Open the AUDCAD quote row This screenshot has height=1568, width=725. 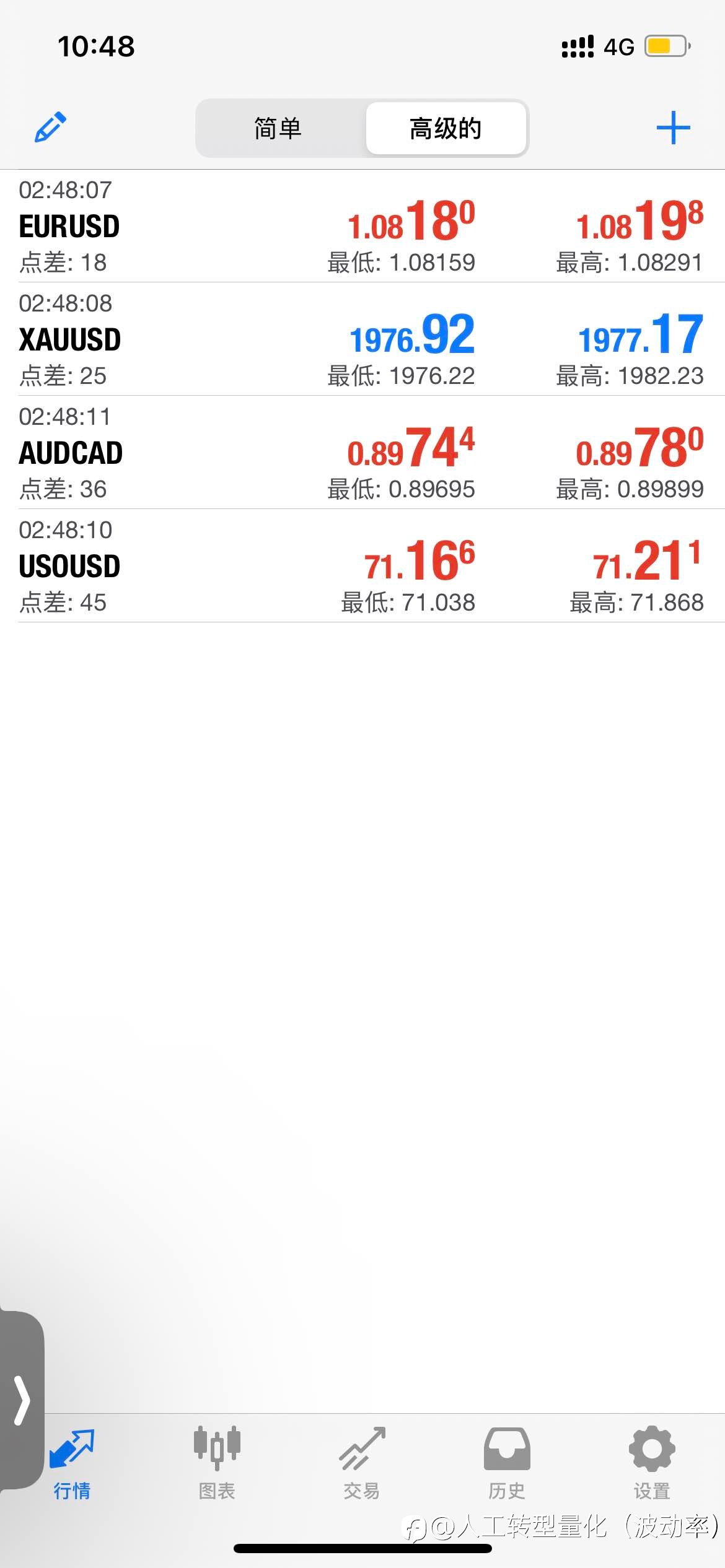point(362,453)
